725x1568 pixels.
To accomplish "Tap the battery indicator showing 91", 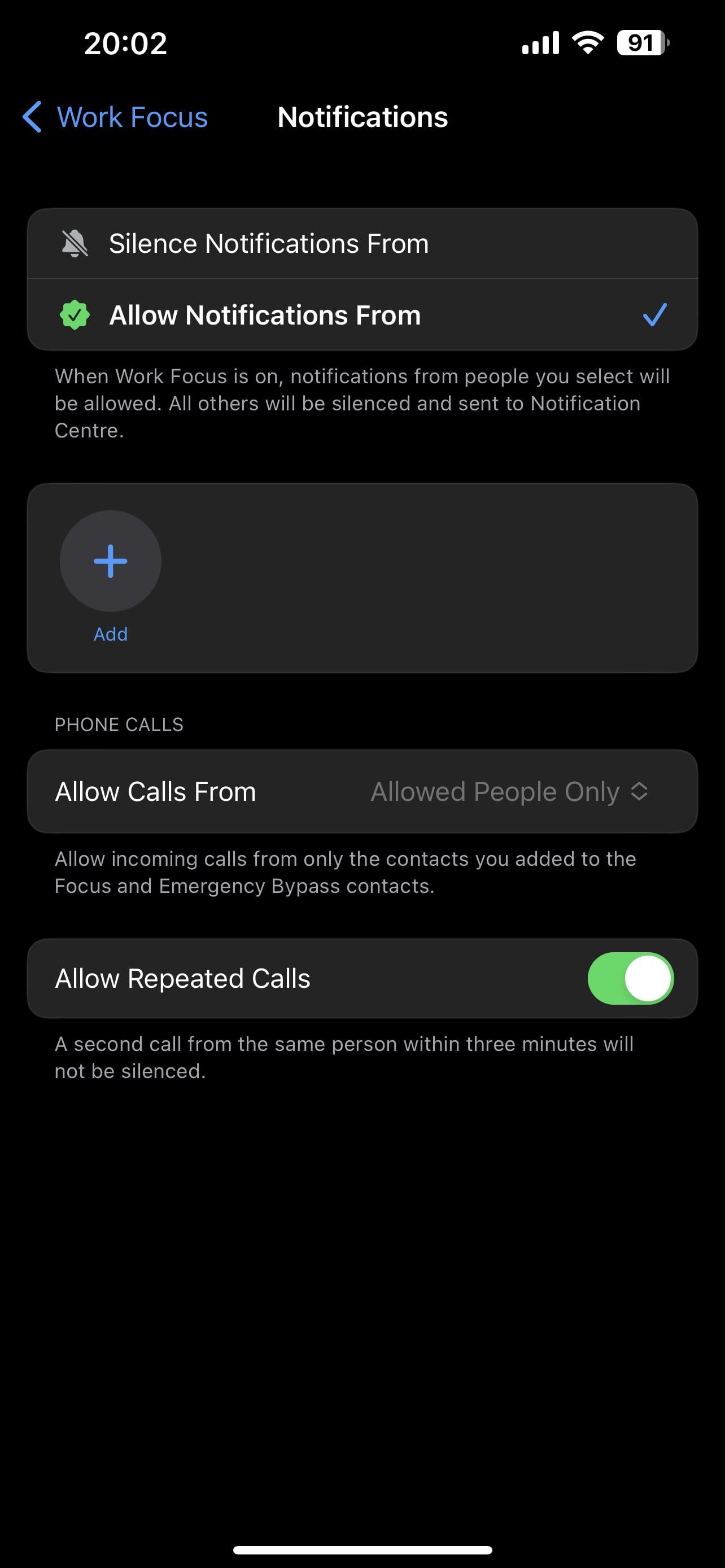I will (x=639, y=42).
